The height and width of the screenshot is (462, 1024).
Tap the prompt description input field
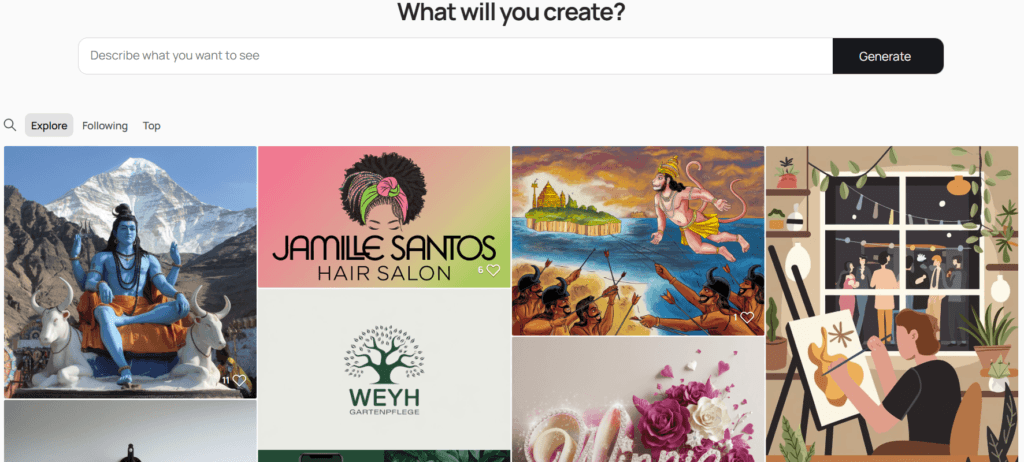[455, 56]
